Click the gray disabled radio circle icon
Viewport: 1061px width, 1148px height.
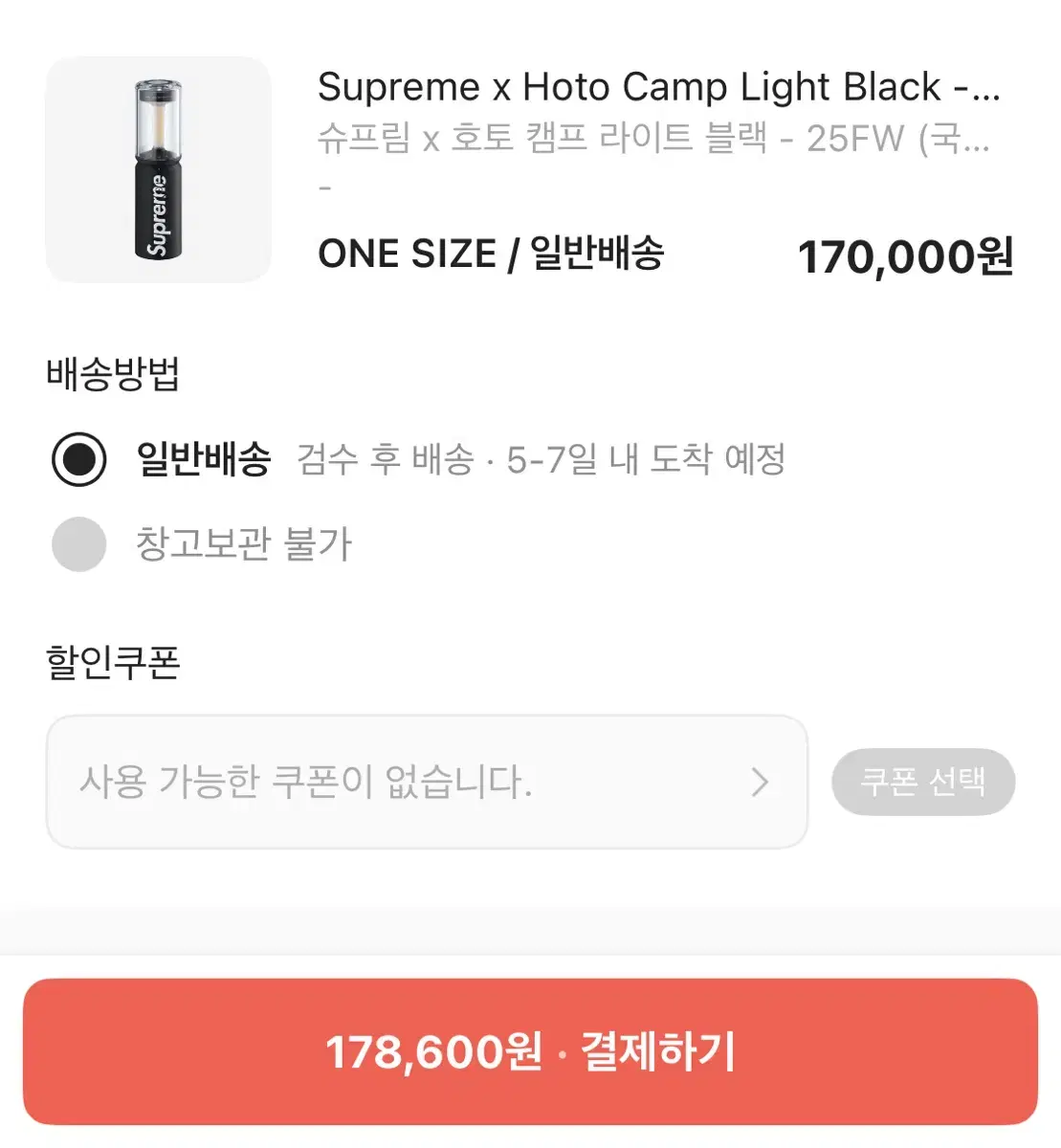[x=77, y=543]
